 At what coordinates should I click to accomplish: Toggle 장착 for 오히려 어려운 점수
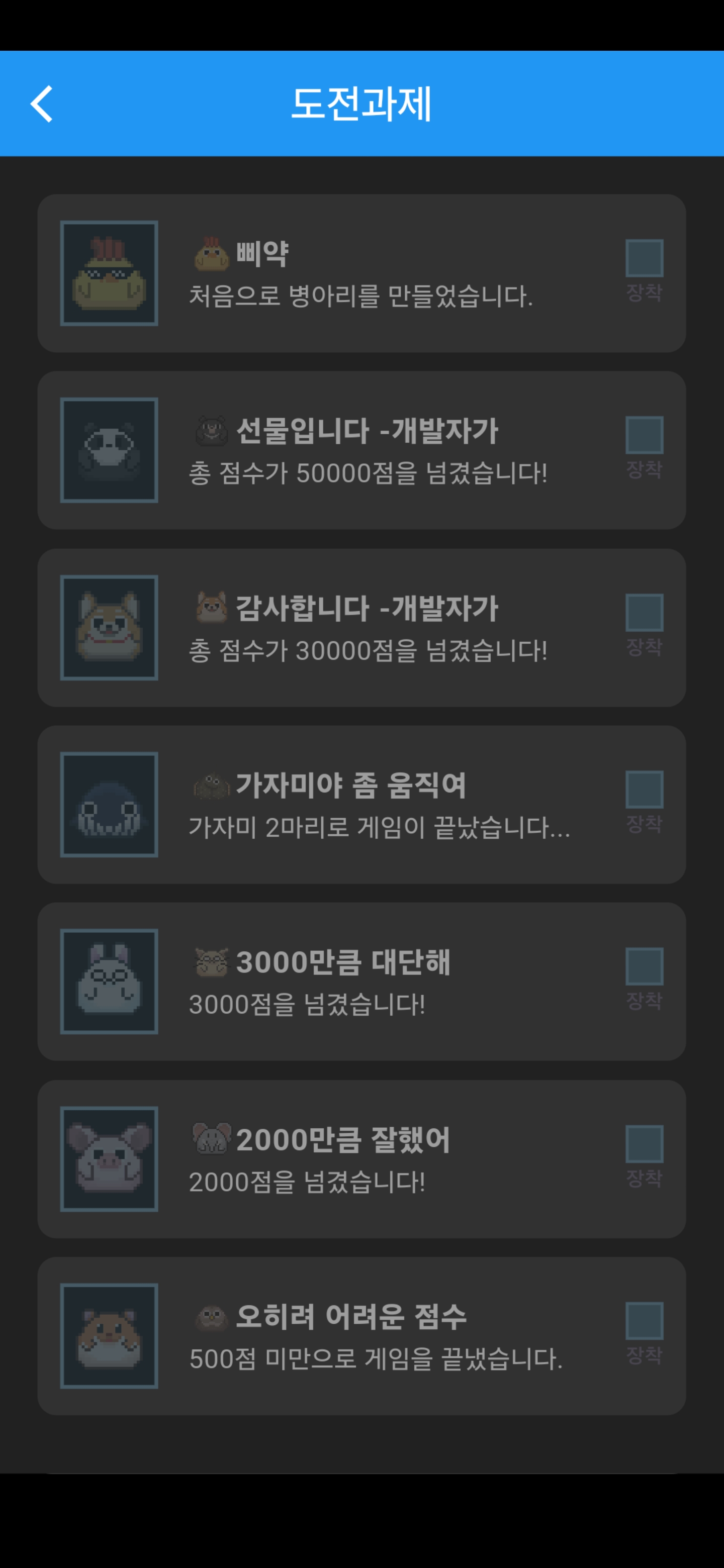pyautogui.click(x=644, y=1320)
